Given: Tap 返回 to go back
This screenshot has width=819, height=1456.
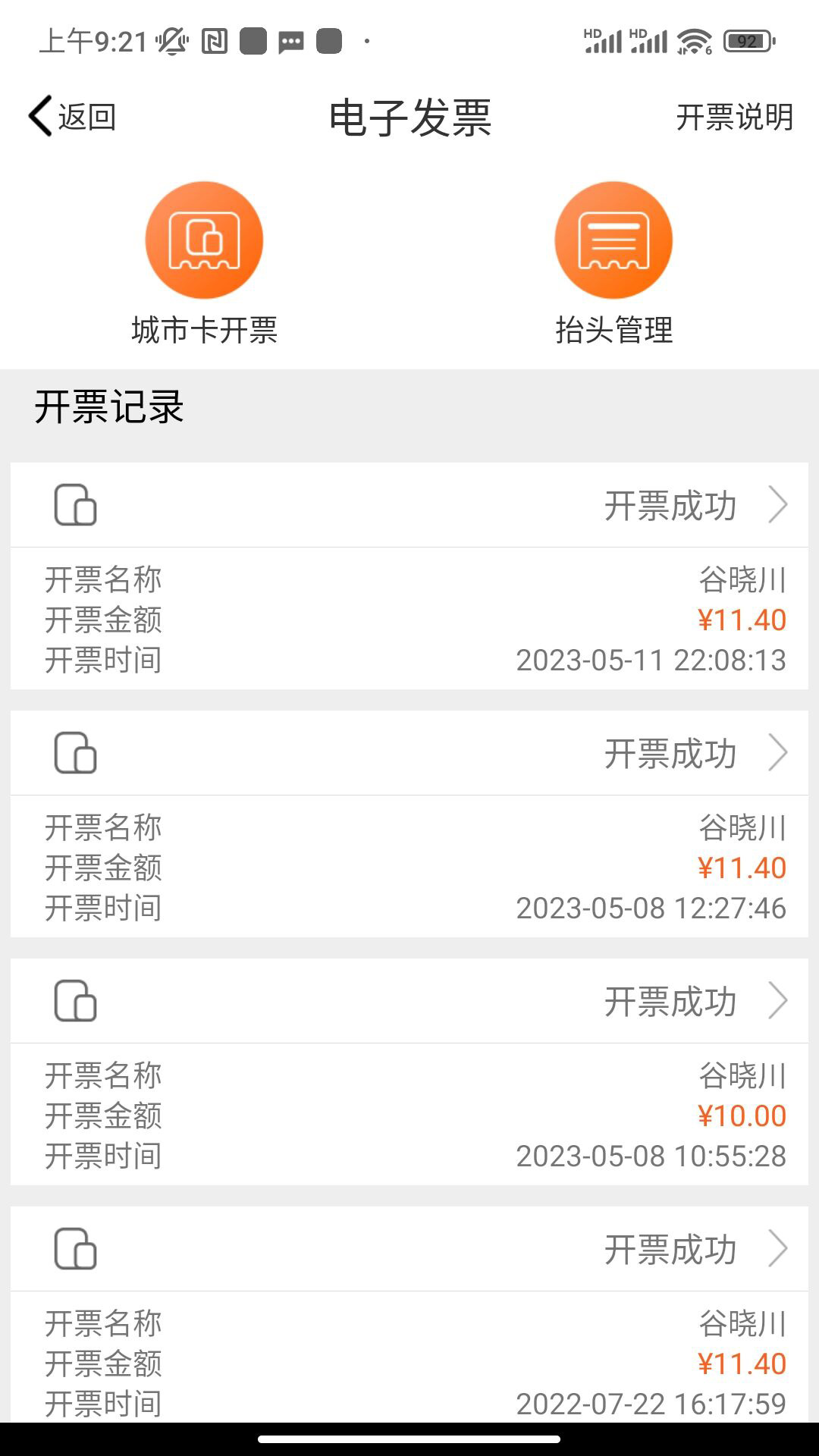Looking at the screenshot, I should tap(86, 118).
